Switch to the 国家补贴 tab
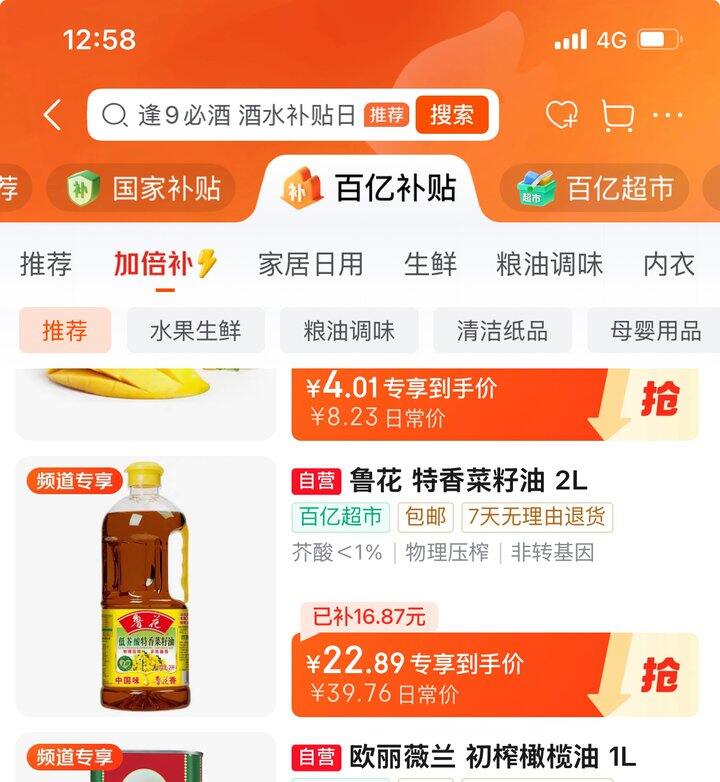The image size is (720, 782). pos(142,188)
